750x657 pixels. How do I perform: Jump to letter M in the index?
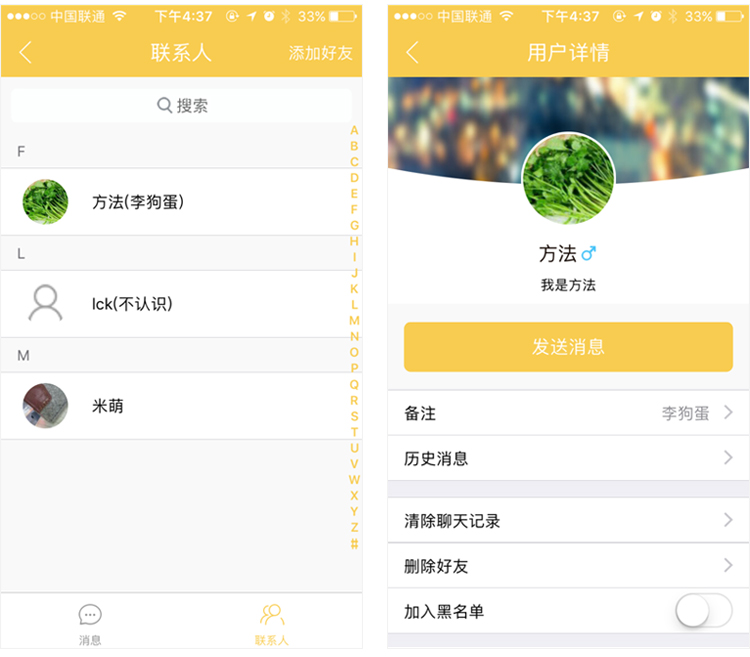(x=354, y=320)
